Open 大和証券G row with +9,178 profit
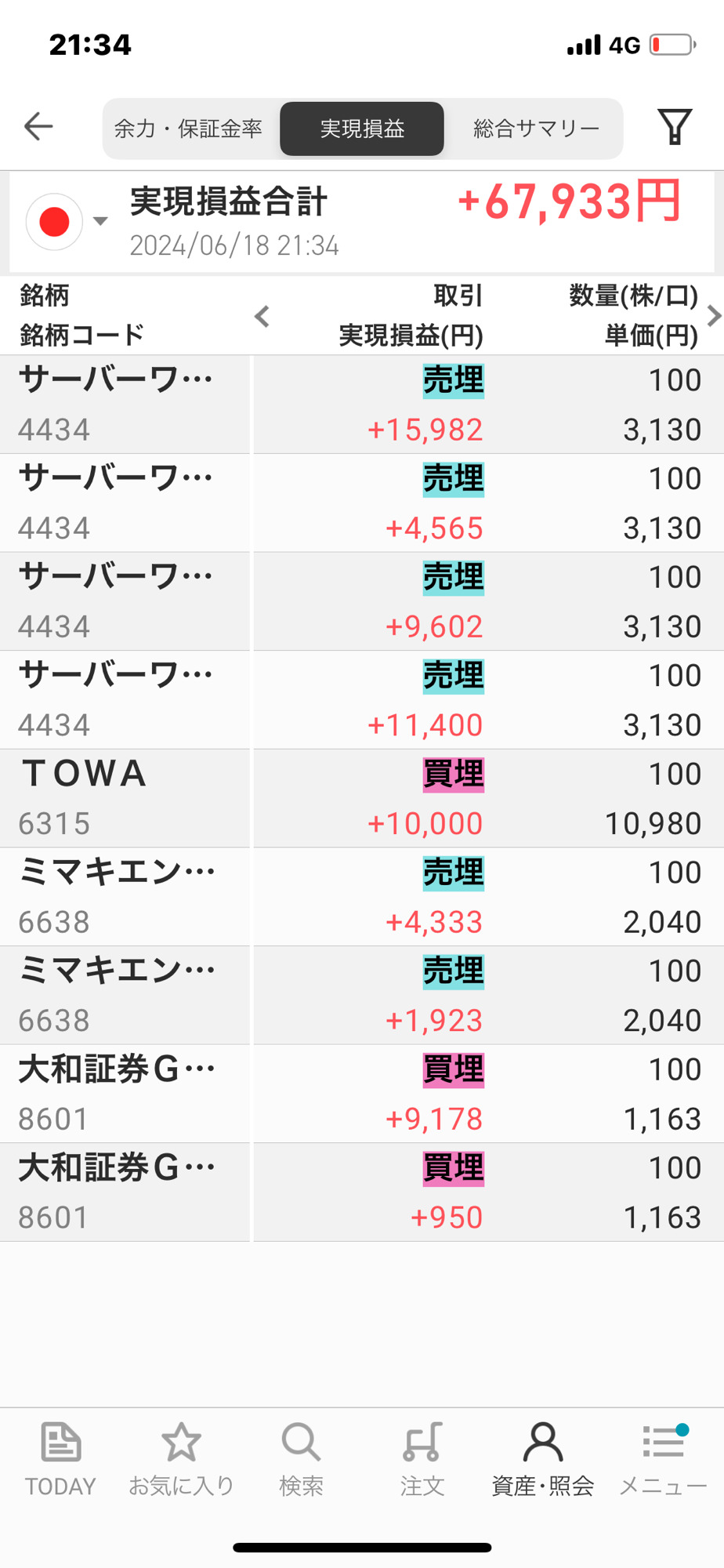This screenshot has height=1568, width=724. (360, 1094)
